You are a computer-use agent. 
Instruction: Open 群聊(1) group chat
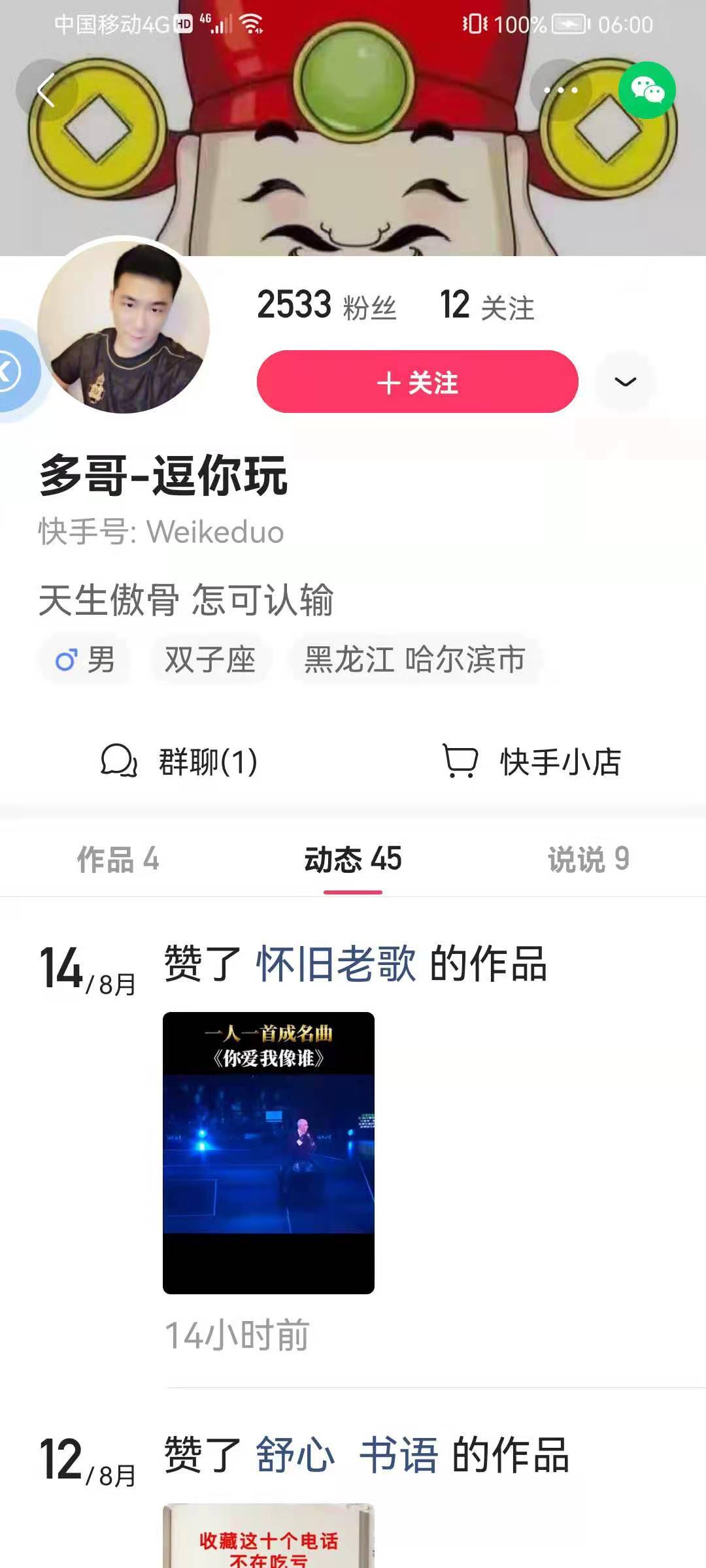tap(180, 761)
